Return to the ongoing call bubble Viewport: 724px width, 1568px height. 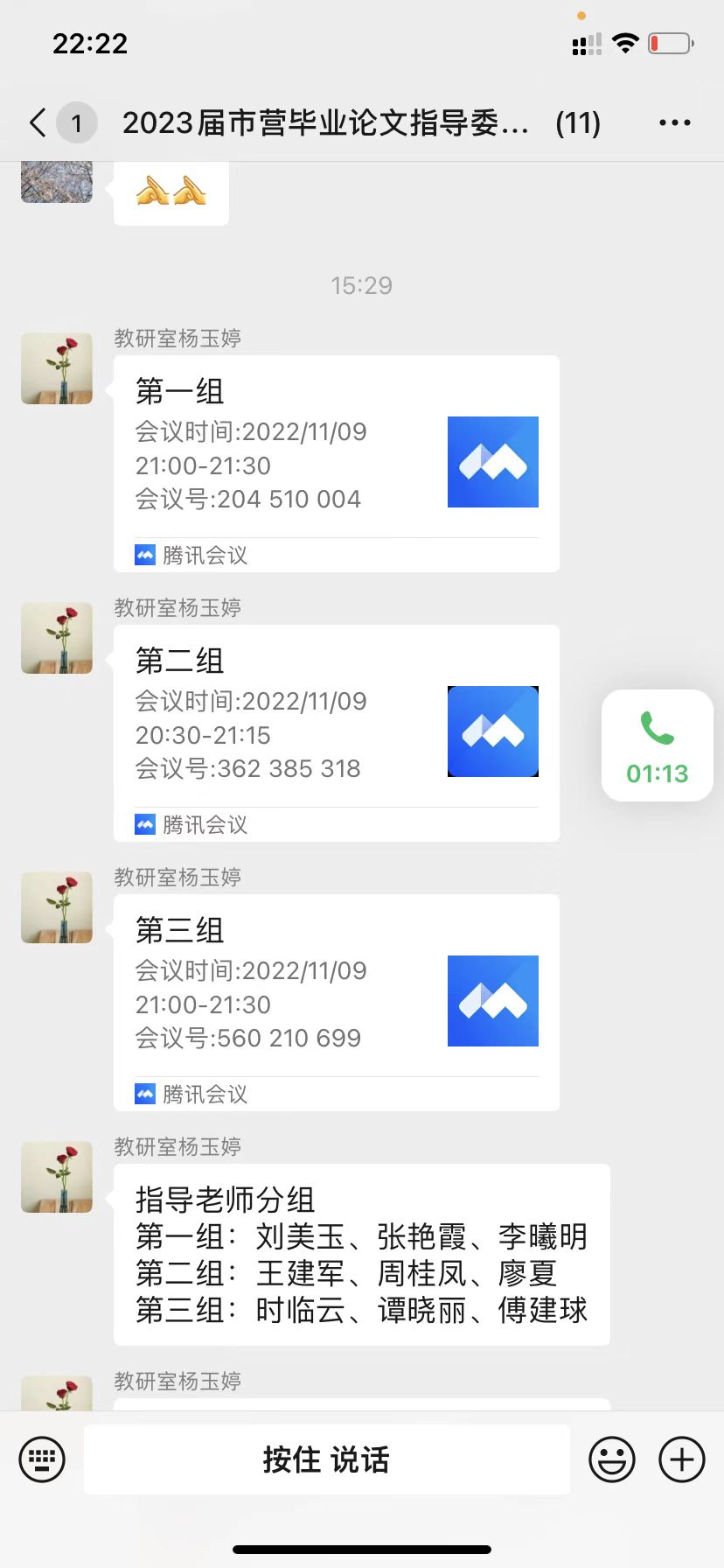pos(658,745)
